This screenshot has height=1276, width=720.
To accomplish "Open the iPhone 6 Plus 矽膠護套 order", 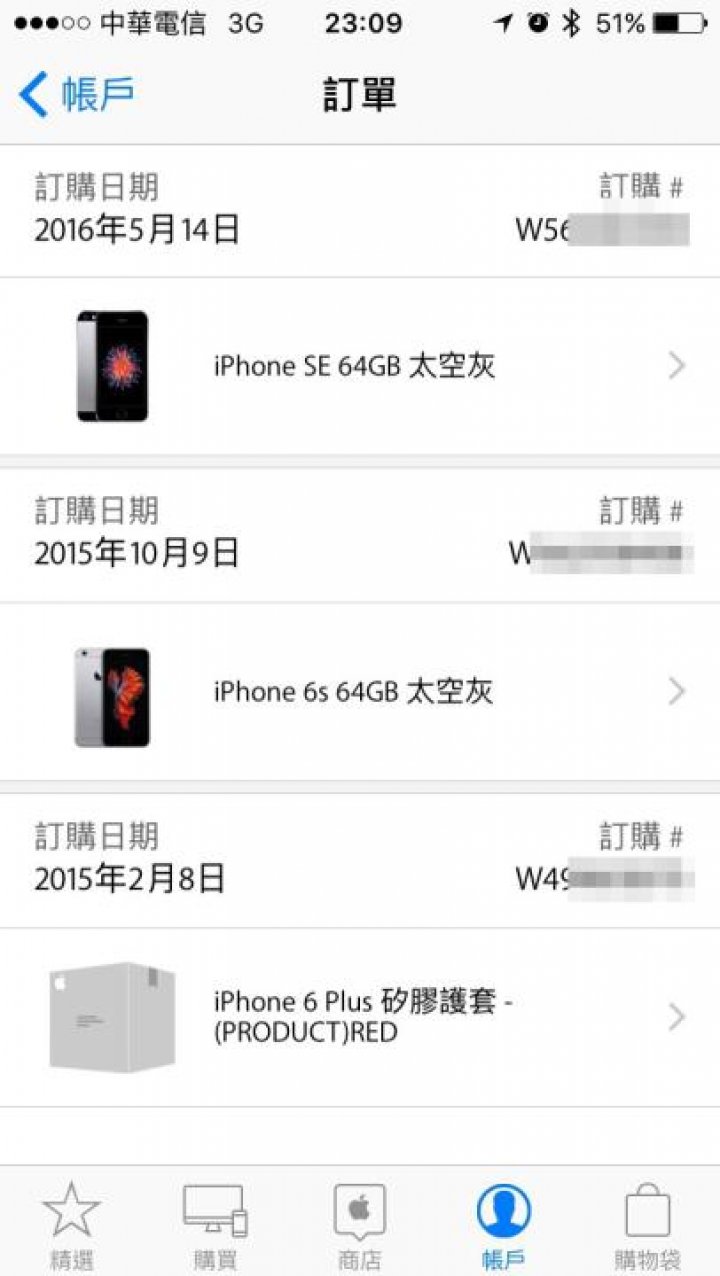I will click(x=360, y=1017).
